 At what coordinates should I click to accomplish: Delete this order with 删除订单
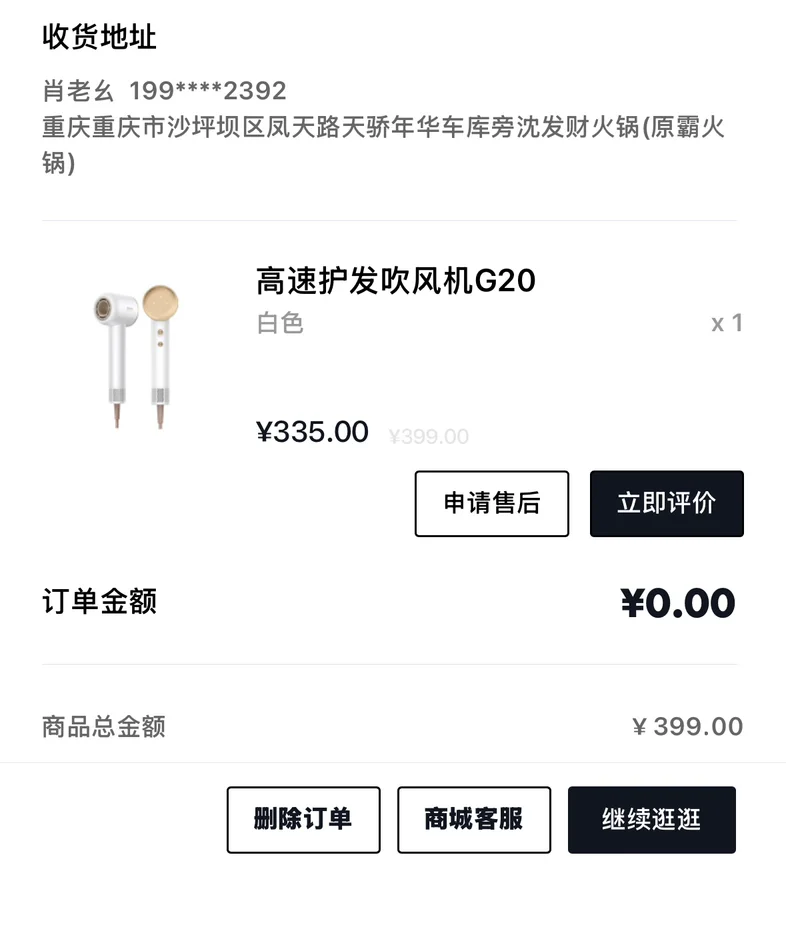[303, 820]
